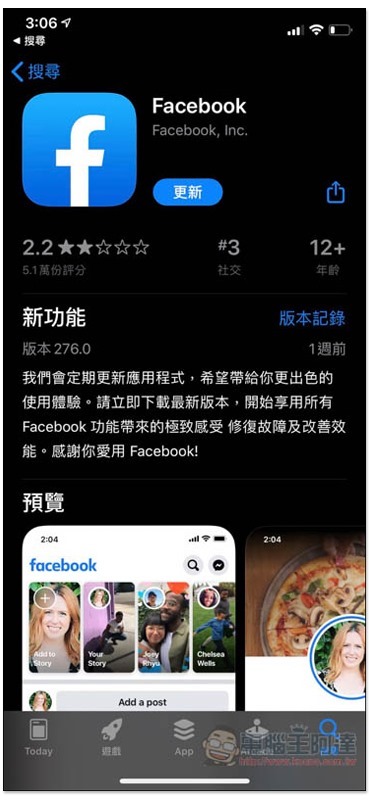Switch to the App tab
369x800 pixels.
pyautogui.click(x=184, y=737)
